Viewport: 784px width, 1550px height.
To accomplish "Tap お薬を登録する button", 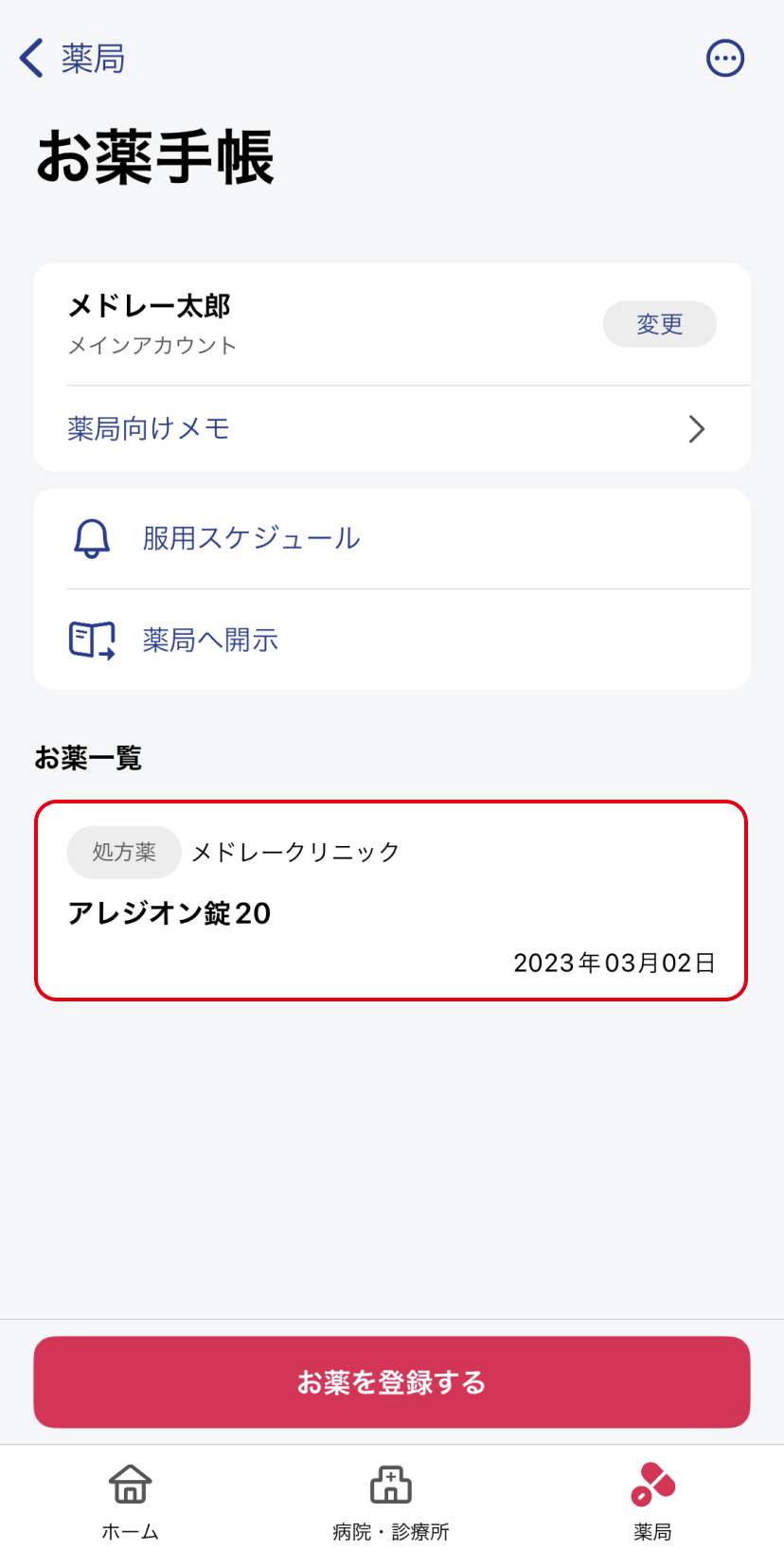I will (x=392, y=1382).
